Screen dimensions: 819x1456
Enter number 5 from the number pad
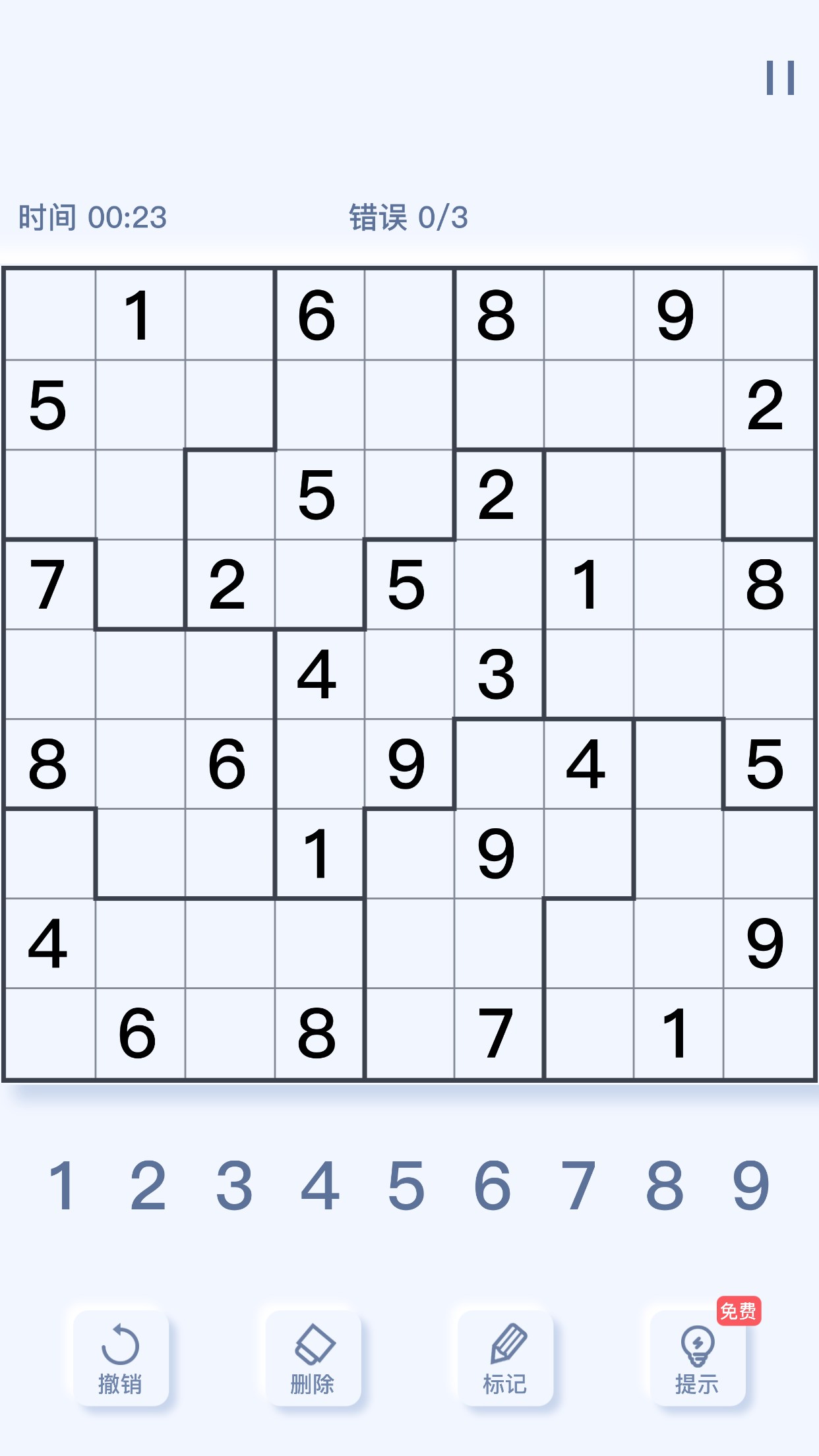tap(406, 1186)
